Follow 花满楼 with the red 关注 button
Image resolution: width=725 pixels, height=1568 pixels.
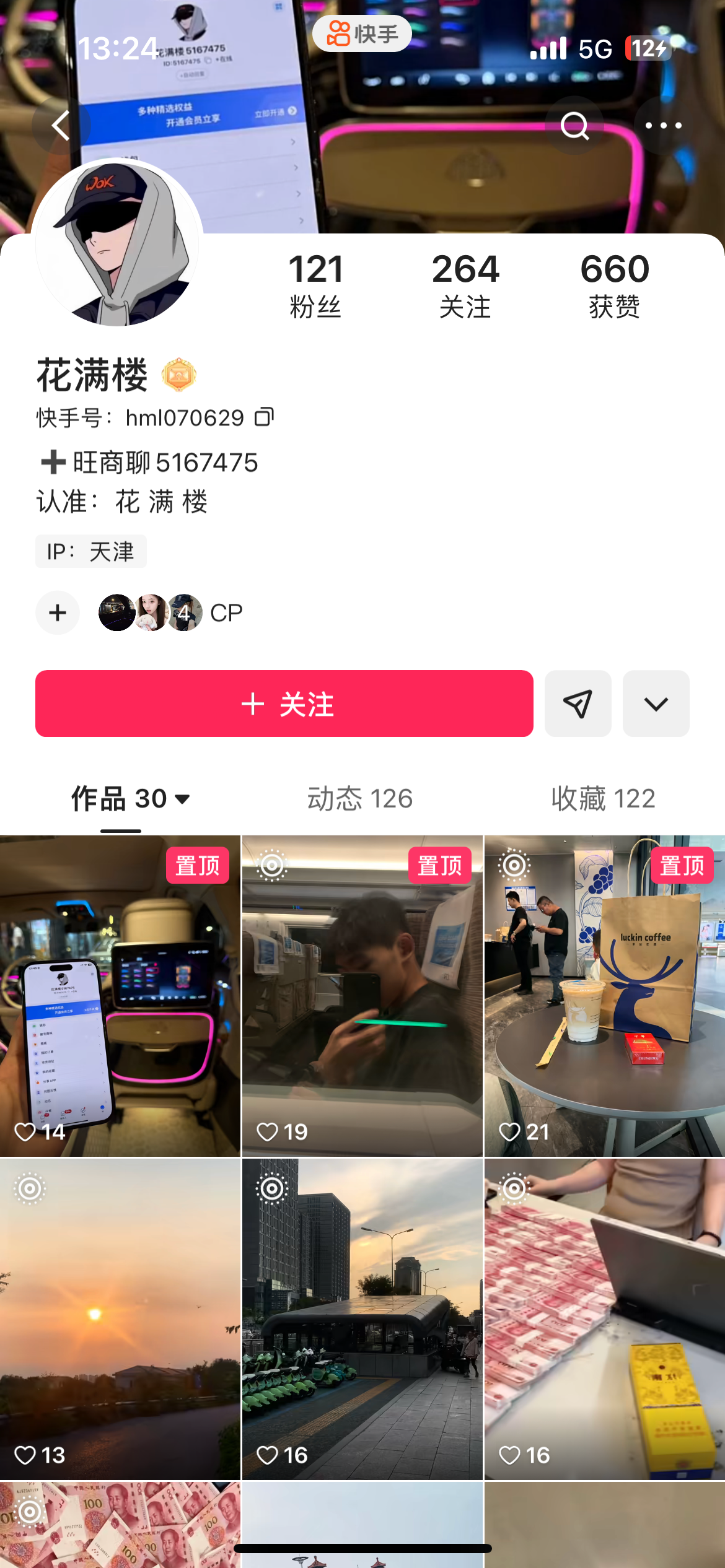click(x=284, y=703)
